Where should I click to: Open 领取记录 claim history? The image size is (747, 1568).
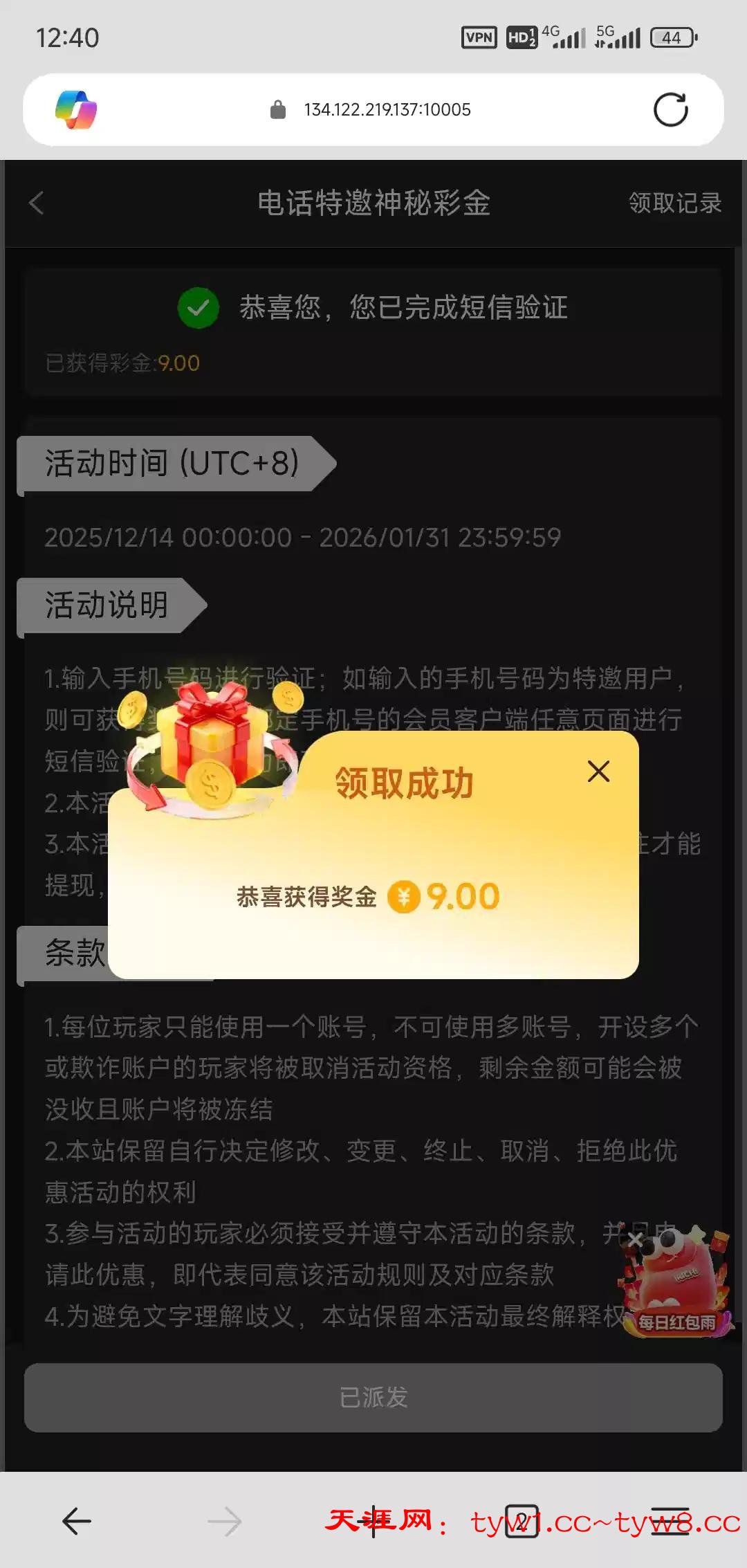click(674, 203)
